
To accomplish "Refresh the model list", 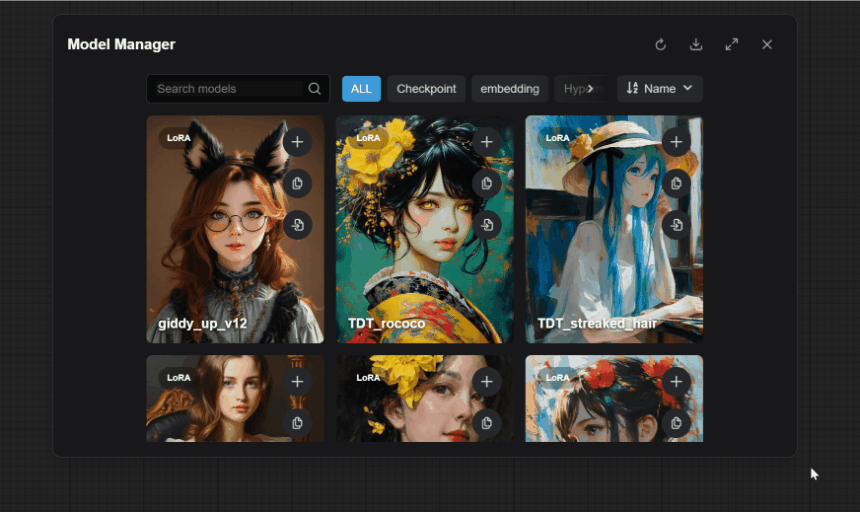I will point(660,45).
